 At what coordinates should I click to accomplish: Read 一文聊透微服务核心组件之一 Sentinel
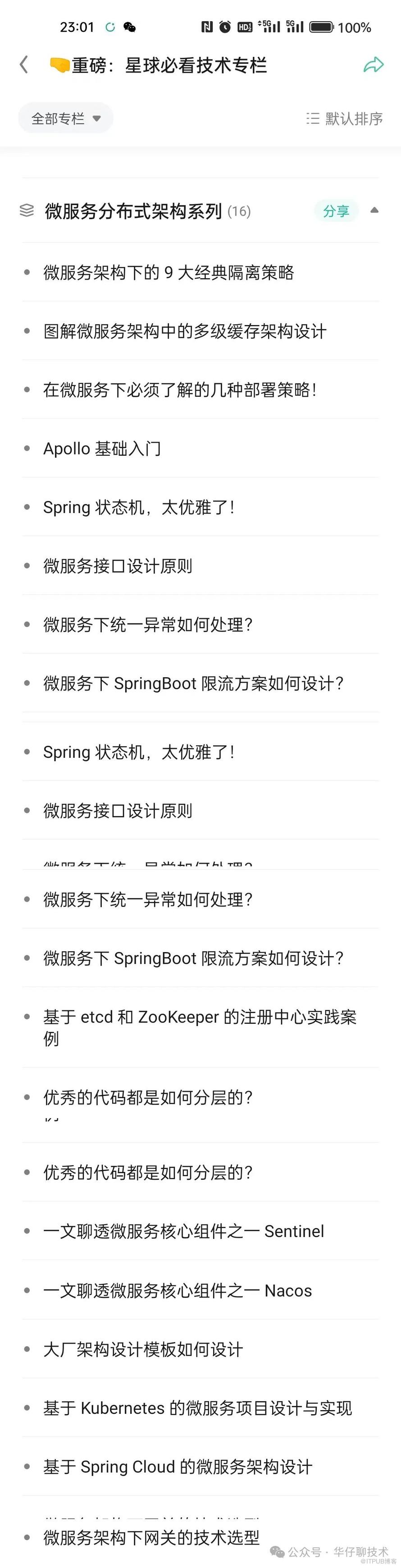[183, 1231]
